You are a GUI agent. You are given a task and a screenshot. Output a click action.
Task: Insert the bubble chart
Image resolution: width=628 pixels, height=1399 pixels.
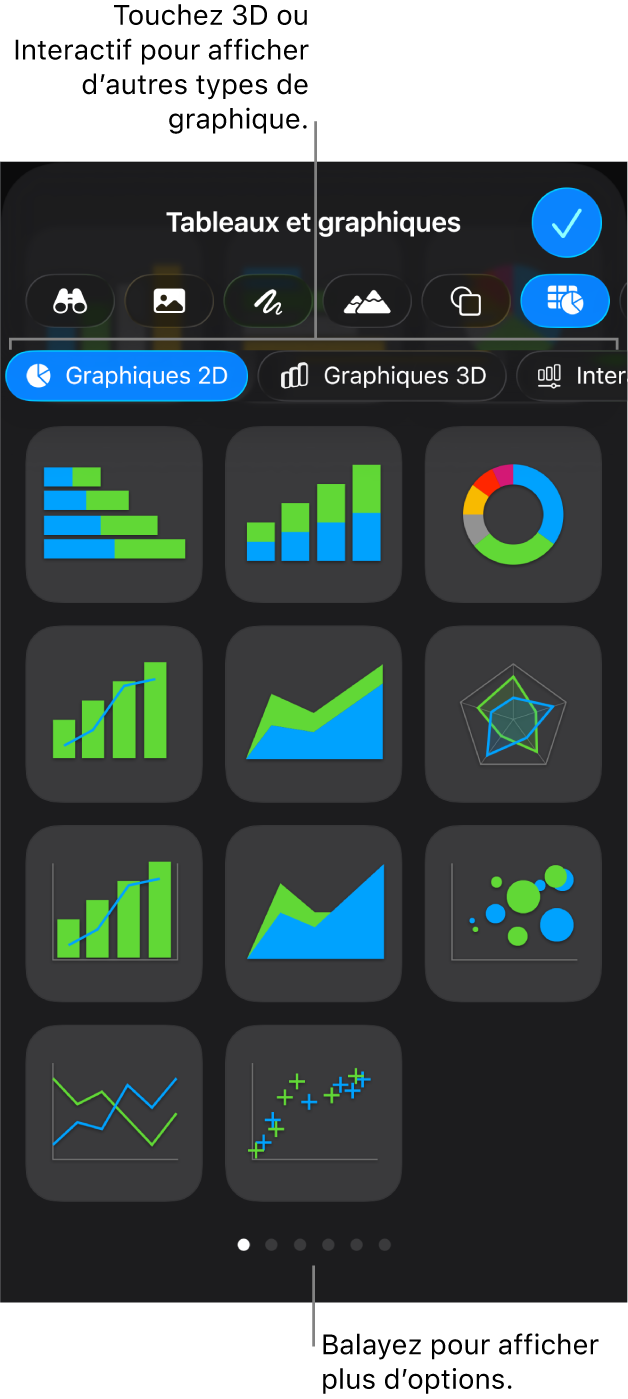pos(513,913)
